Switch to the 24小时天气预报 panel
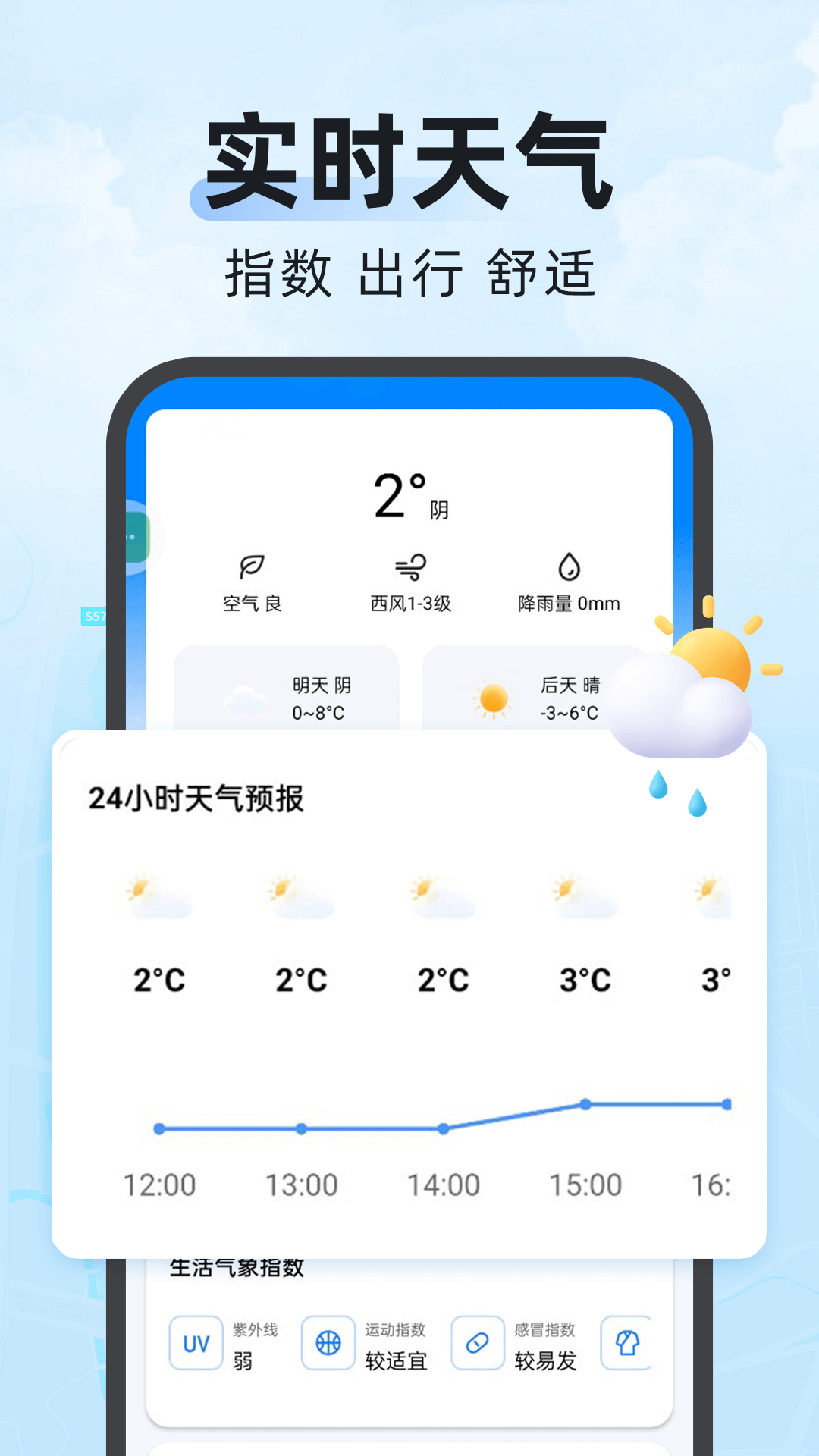819x1456 pixels. click(409, 986)
